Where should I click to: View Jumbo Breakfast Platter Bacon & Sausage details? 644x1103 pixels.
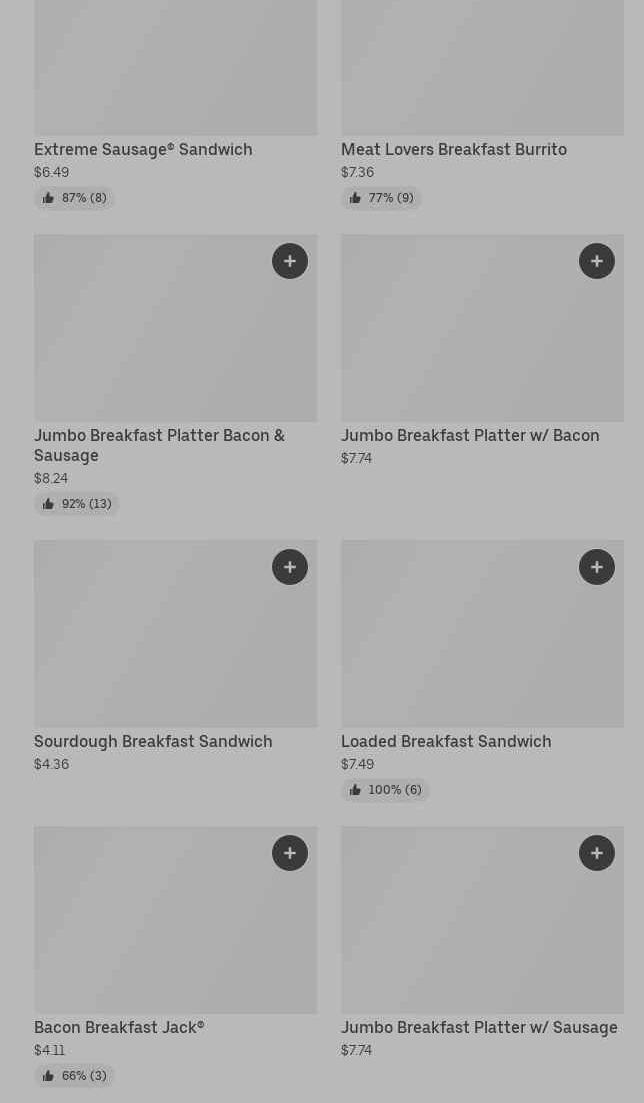tap(159, 444)
